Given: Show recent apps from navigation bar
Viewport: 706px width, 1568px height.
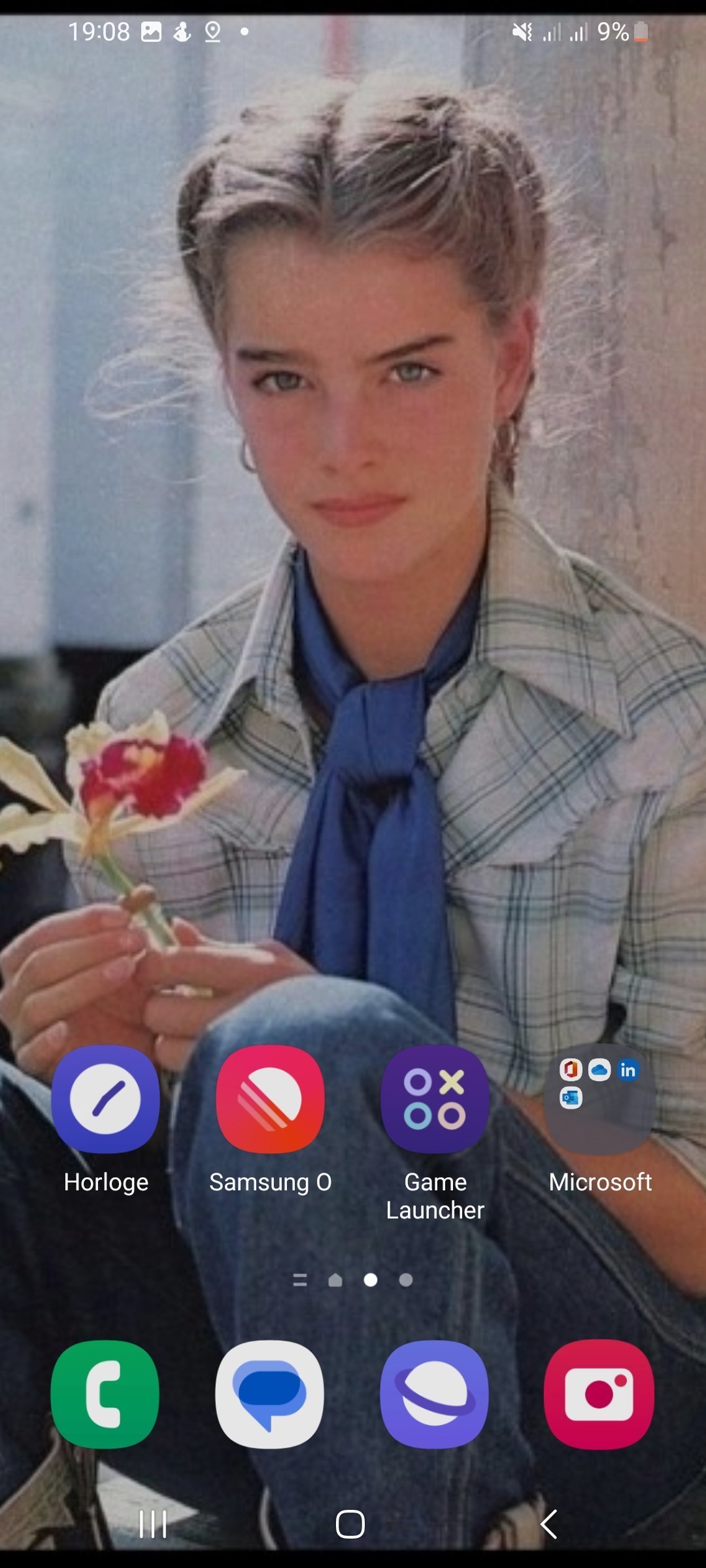Looking at the screenshot, I should (x=153, y=1524).
